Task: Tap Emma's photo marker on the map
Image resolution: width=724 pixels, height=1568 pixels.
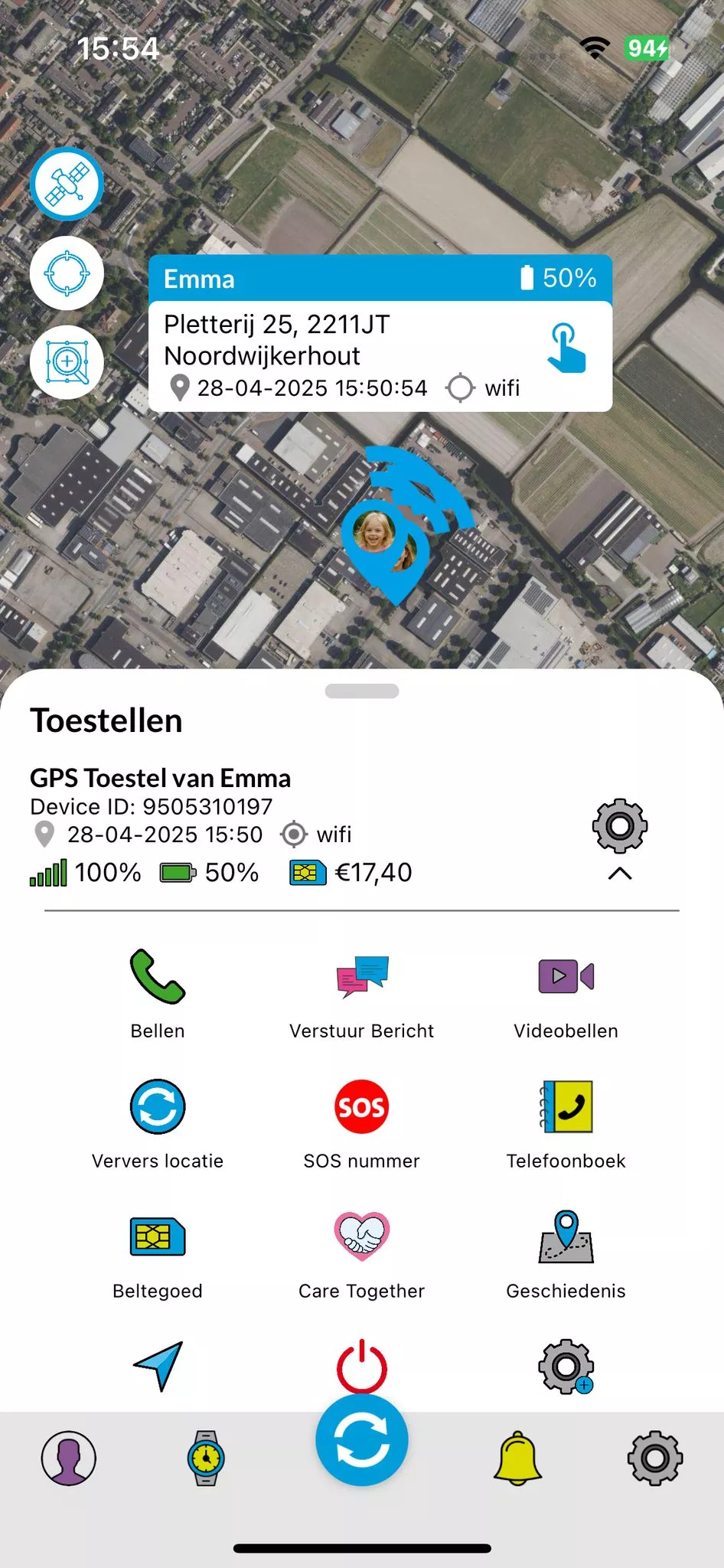Action: click(x=374, y=531)
